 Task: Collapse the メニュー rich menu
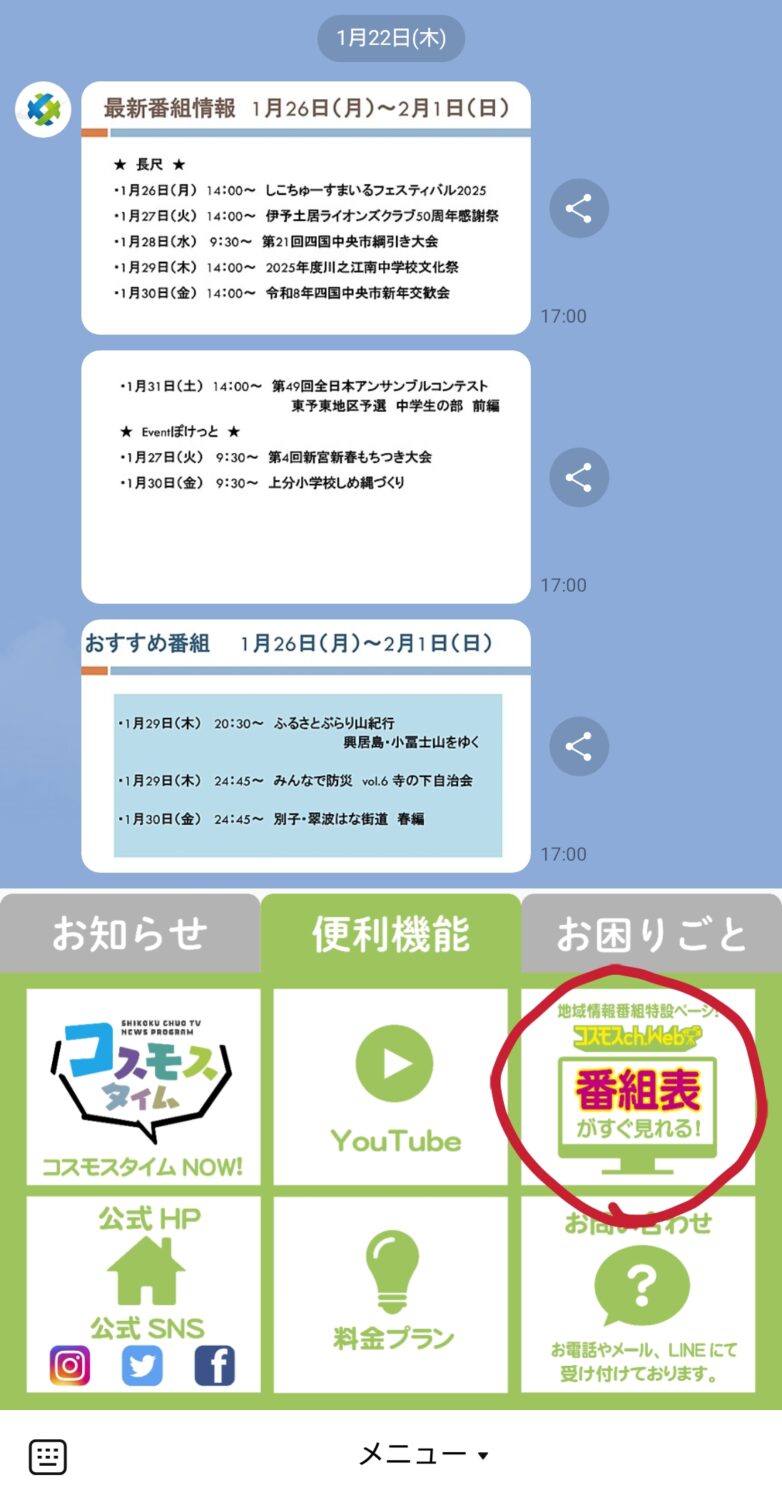pyautogui.click(x=424, y=1455)
